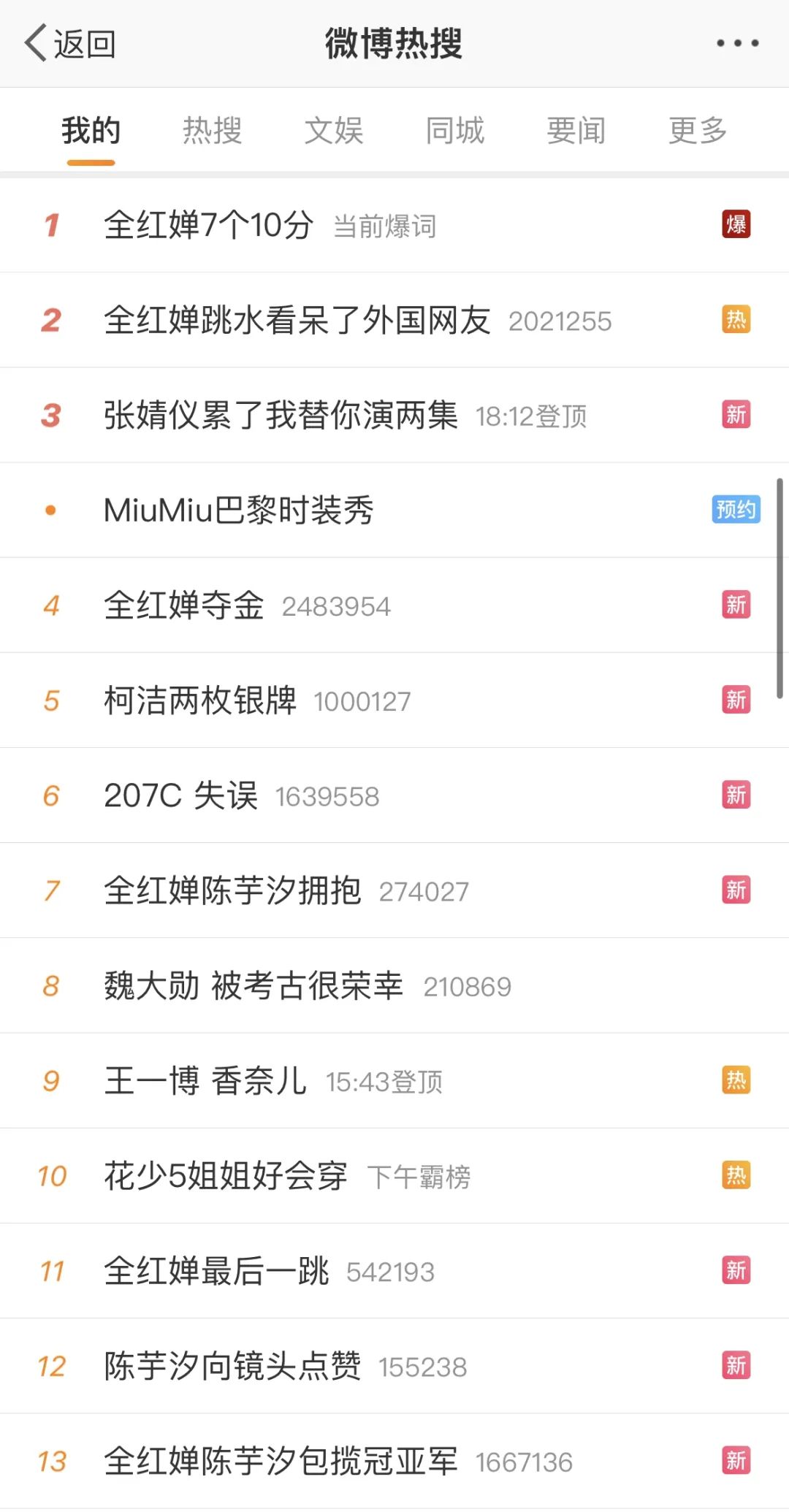Switch to the 热搜 tab

[212, 131]
